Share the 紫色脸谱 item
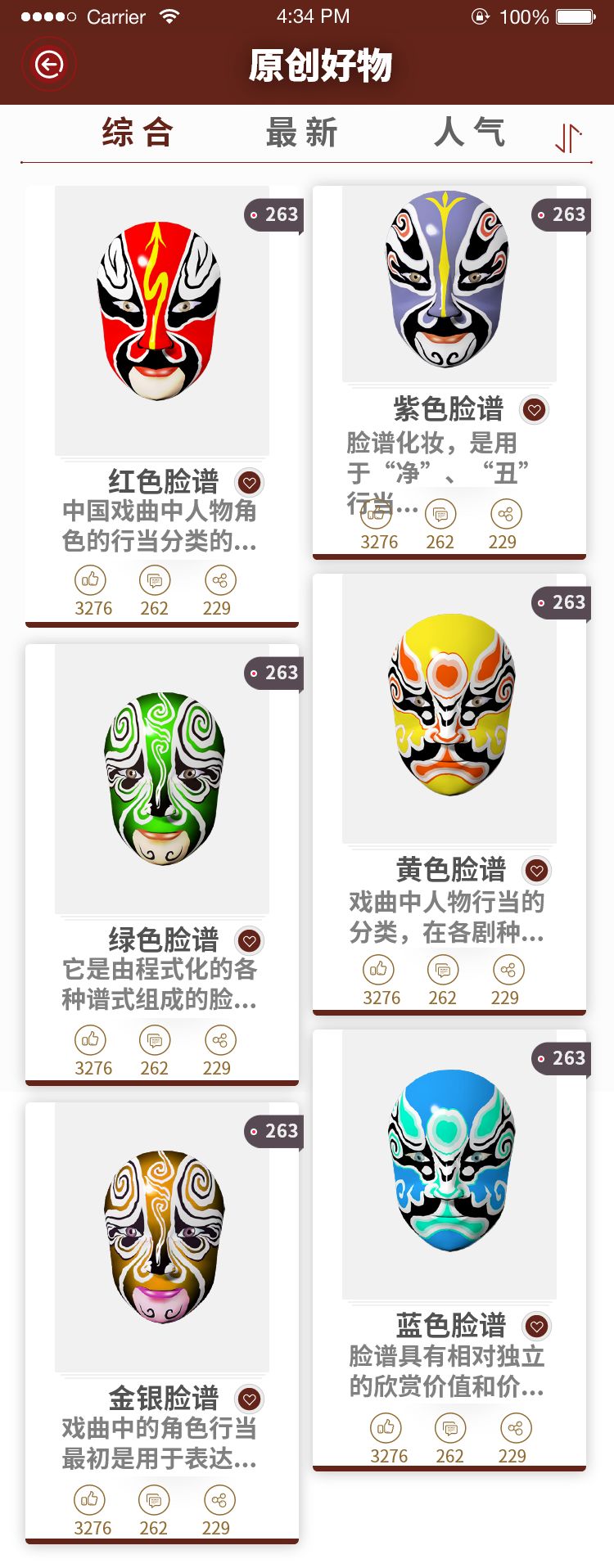The height and width of the screenshot is (1568, 614). [505, 514]
